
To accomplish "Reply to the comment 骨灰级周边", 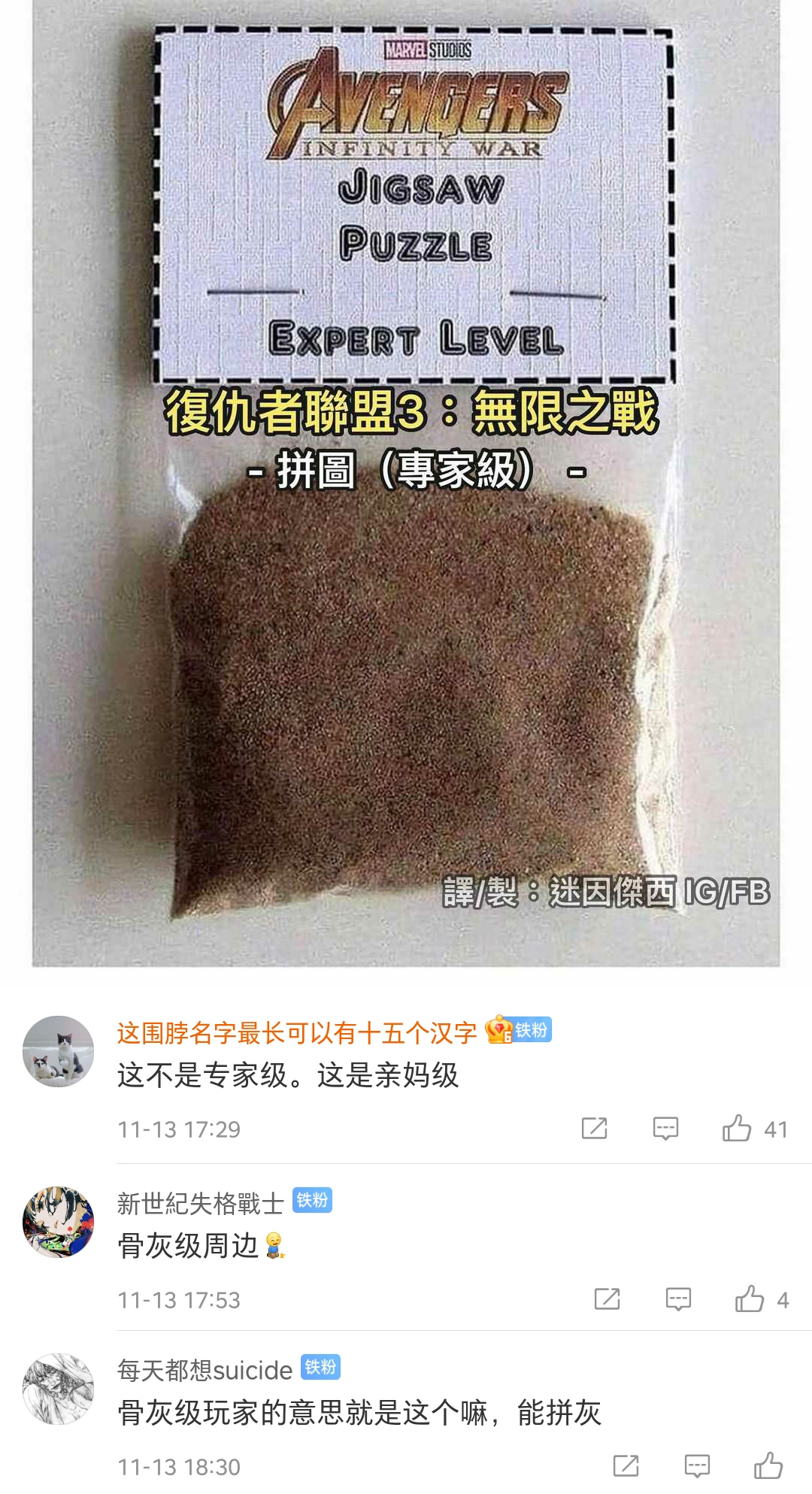I will 678,1299.
